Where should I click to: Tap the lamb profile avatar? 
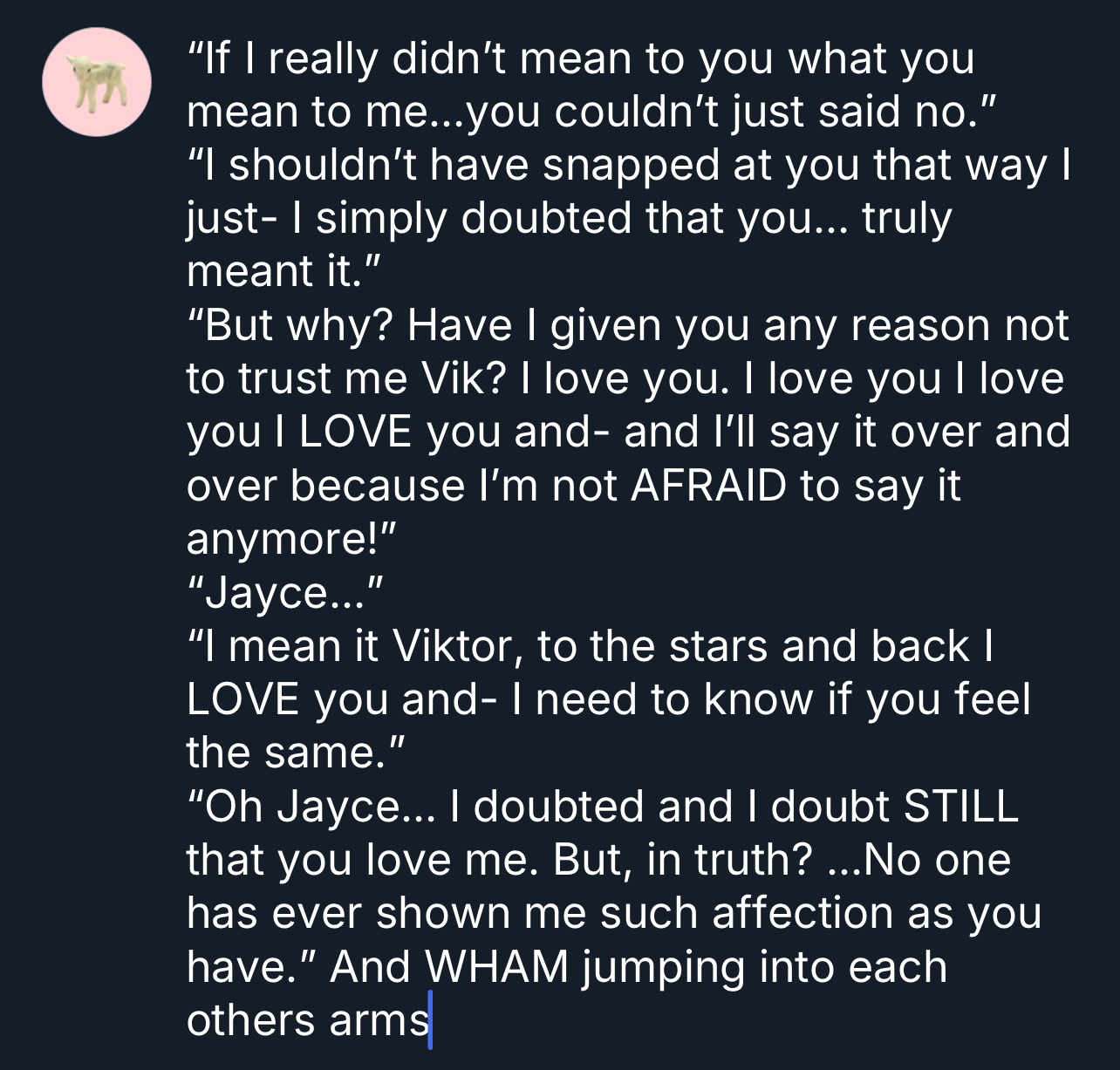97,82
